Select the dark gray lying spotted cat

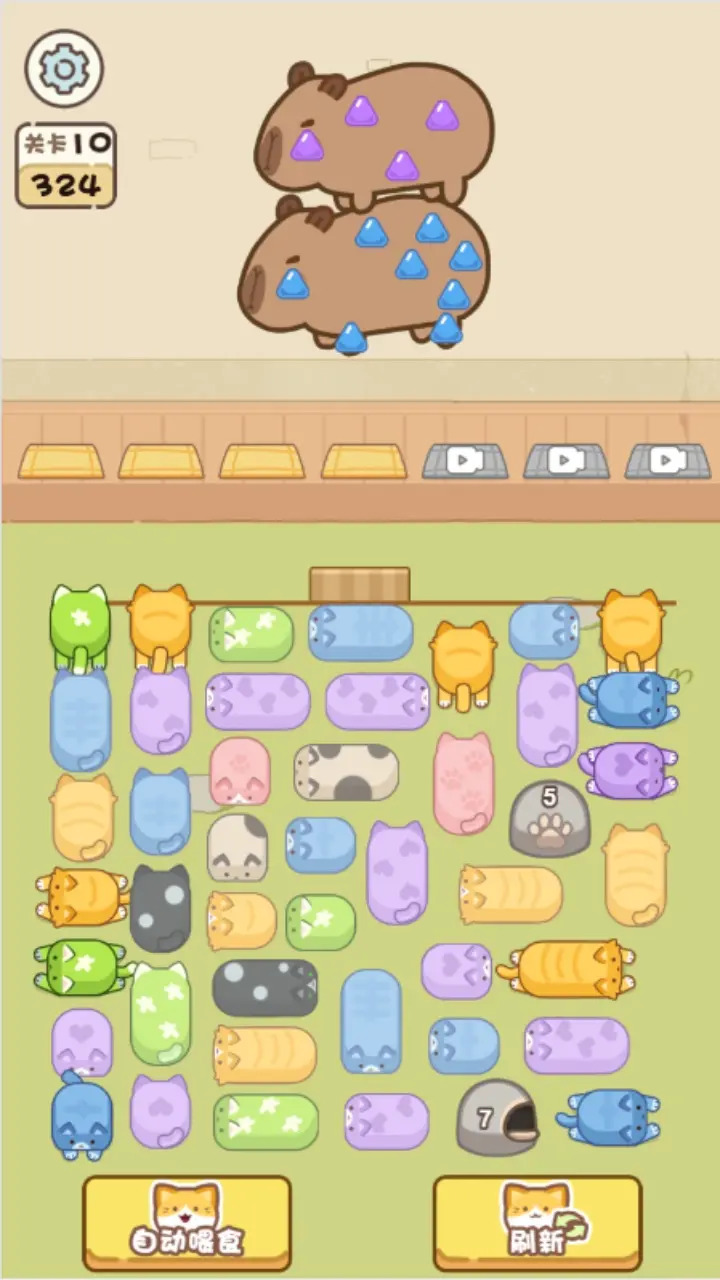pyautogui.click(x=265, y=988)
